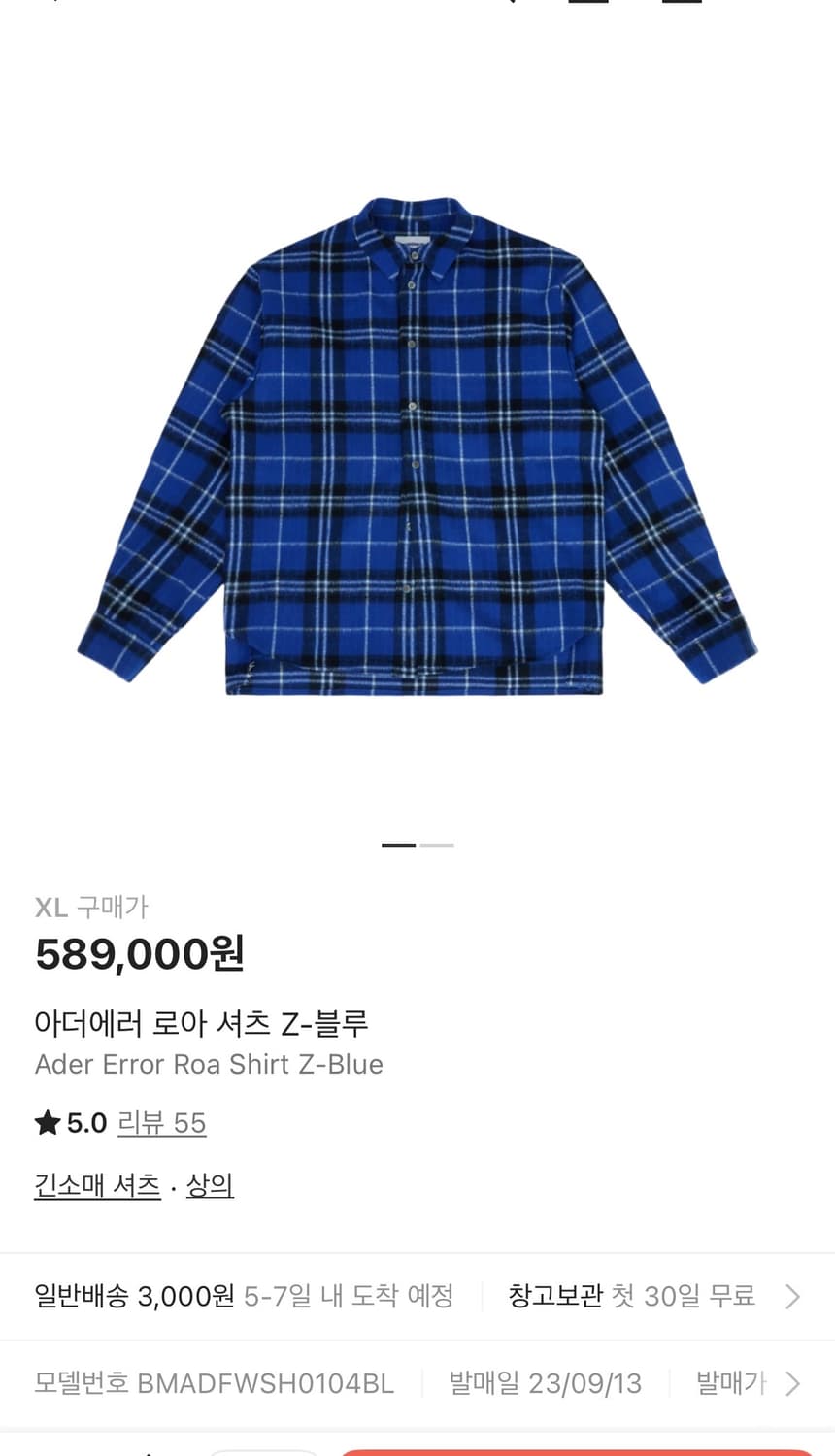
Task: Select the second carousel indicator dot
Action: point(437,845)
